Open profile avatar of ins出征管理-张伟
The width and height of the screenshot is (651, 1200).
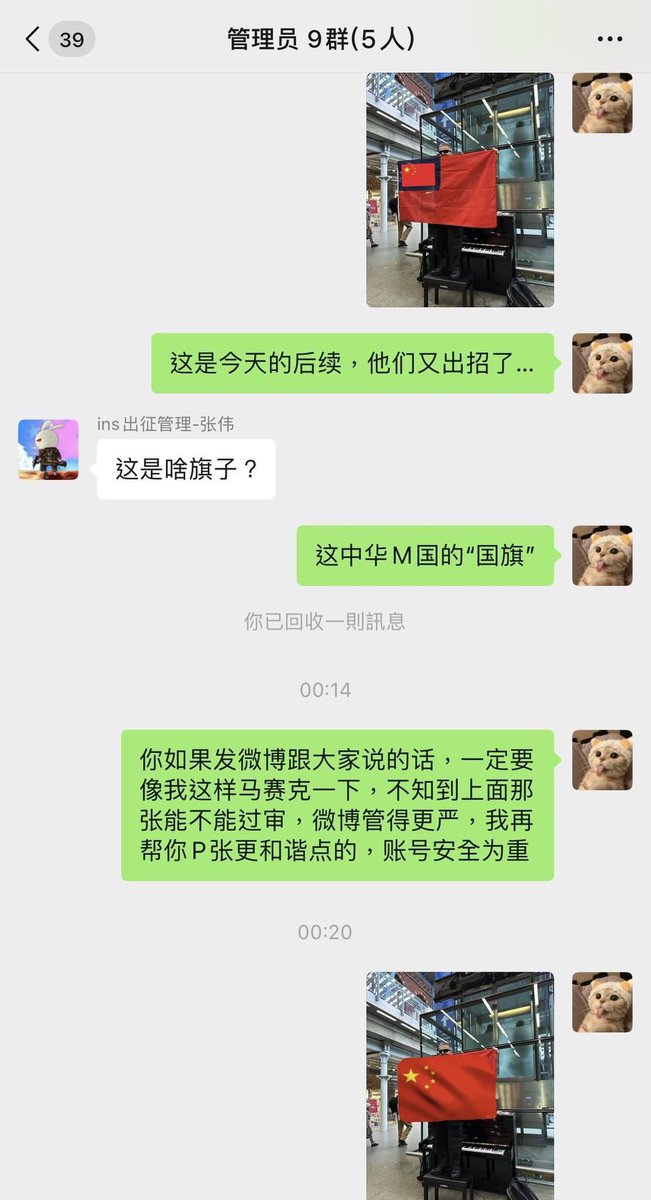coord(48,449)
